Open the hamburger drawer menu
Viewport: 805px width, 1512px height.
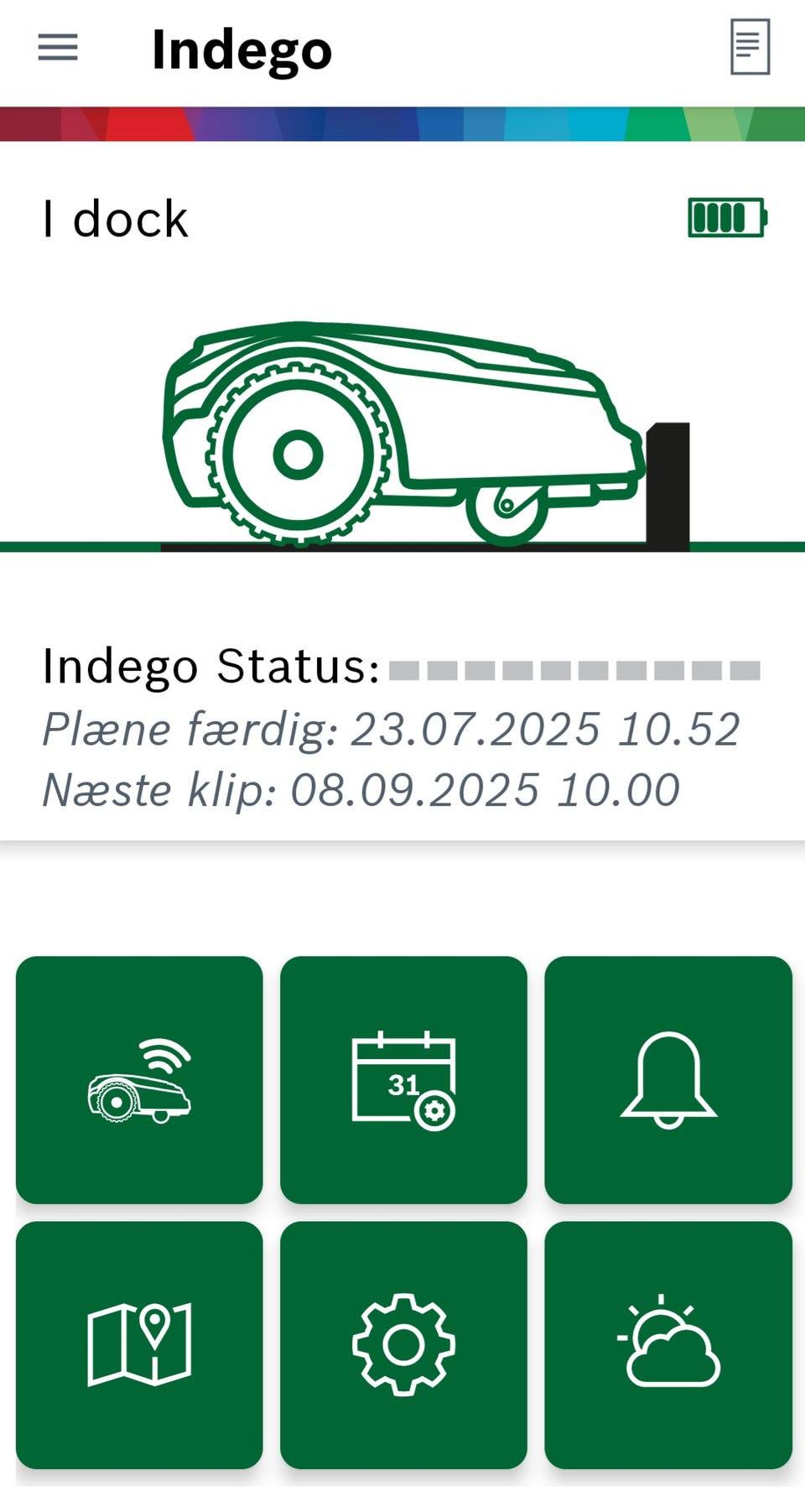click(x=58, y=48)
